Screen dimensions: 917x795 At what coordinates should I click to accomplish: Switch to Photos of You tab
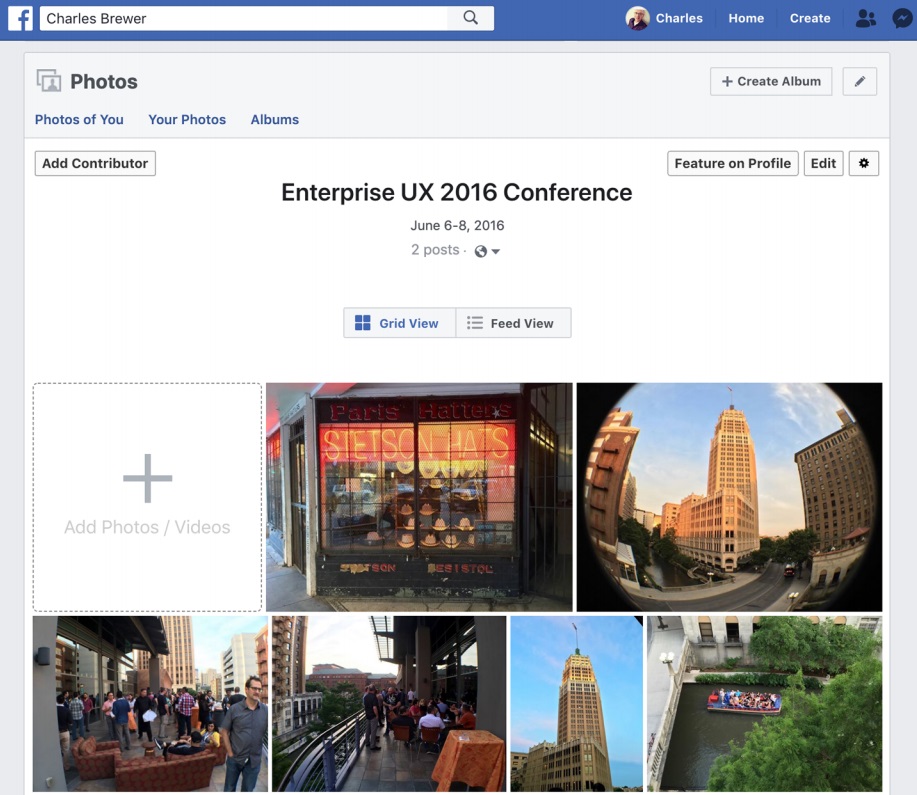tap(79, 119)
